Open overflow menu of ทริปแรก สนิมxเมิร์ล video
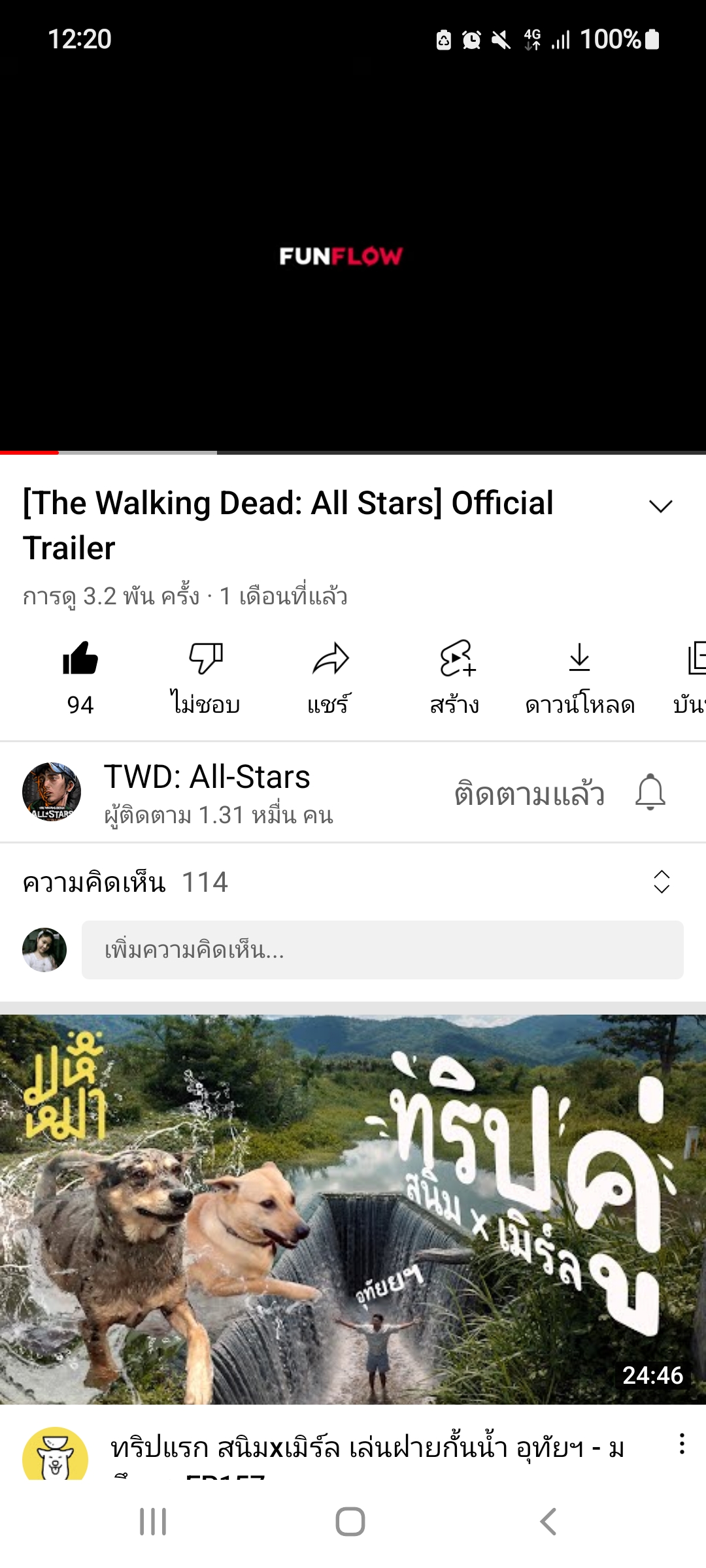This screenshot has width=706, height=1568. (x=681, y=1445)
